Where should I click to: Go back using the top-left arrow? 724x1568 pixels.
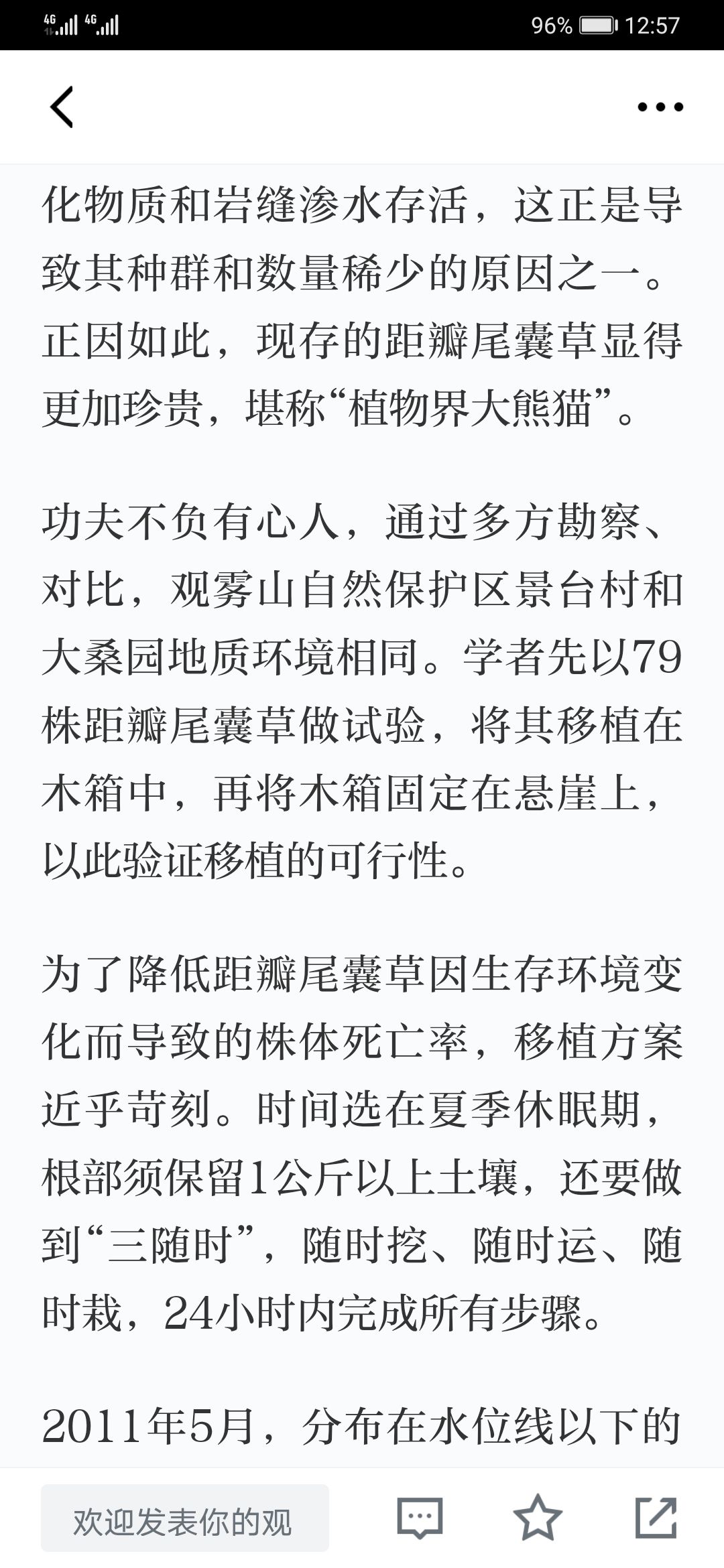coord(62,107)
